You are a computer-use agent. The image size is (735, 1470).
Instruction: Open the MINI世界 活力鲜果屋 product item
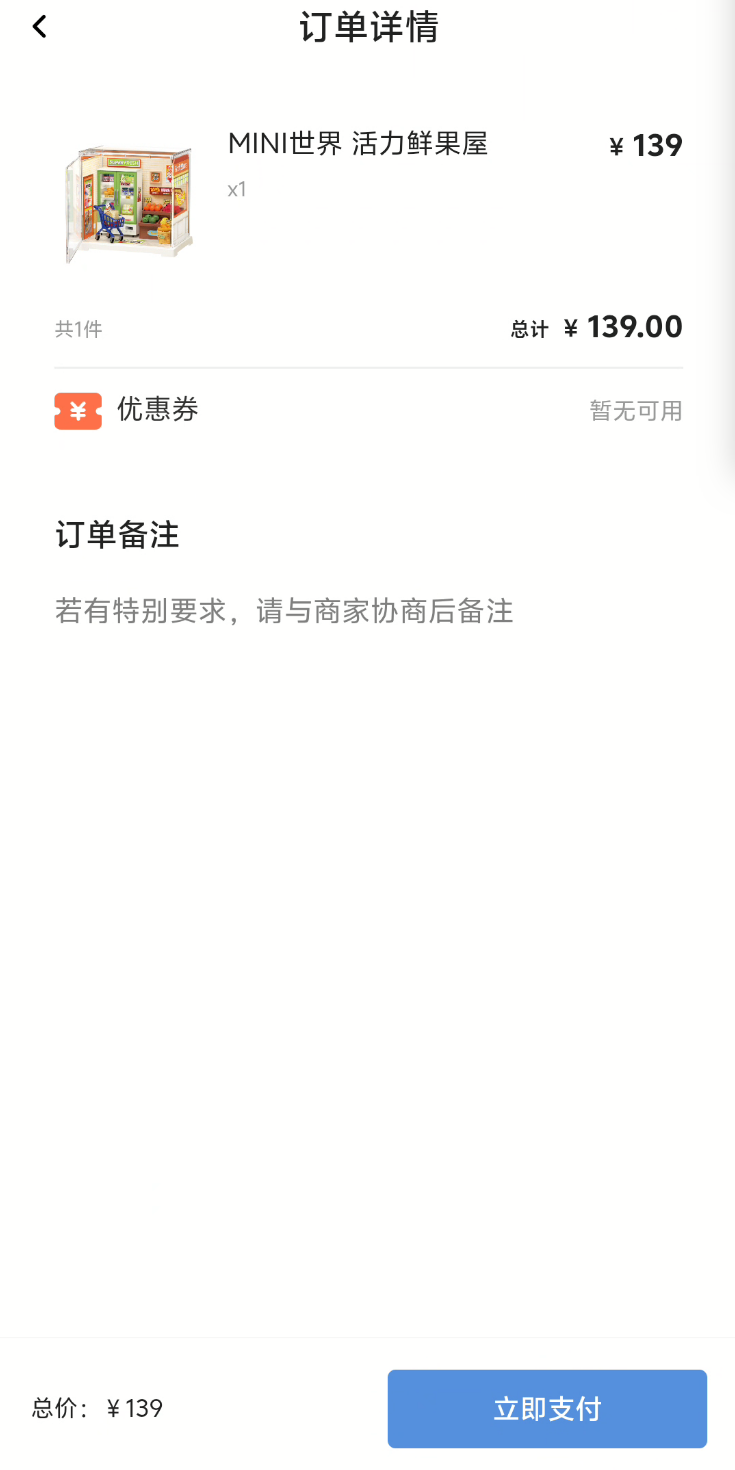coord(357,144)
